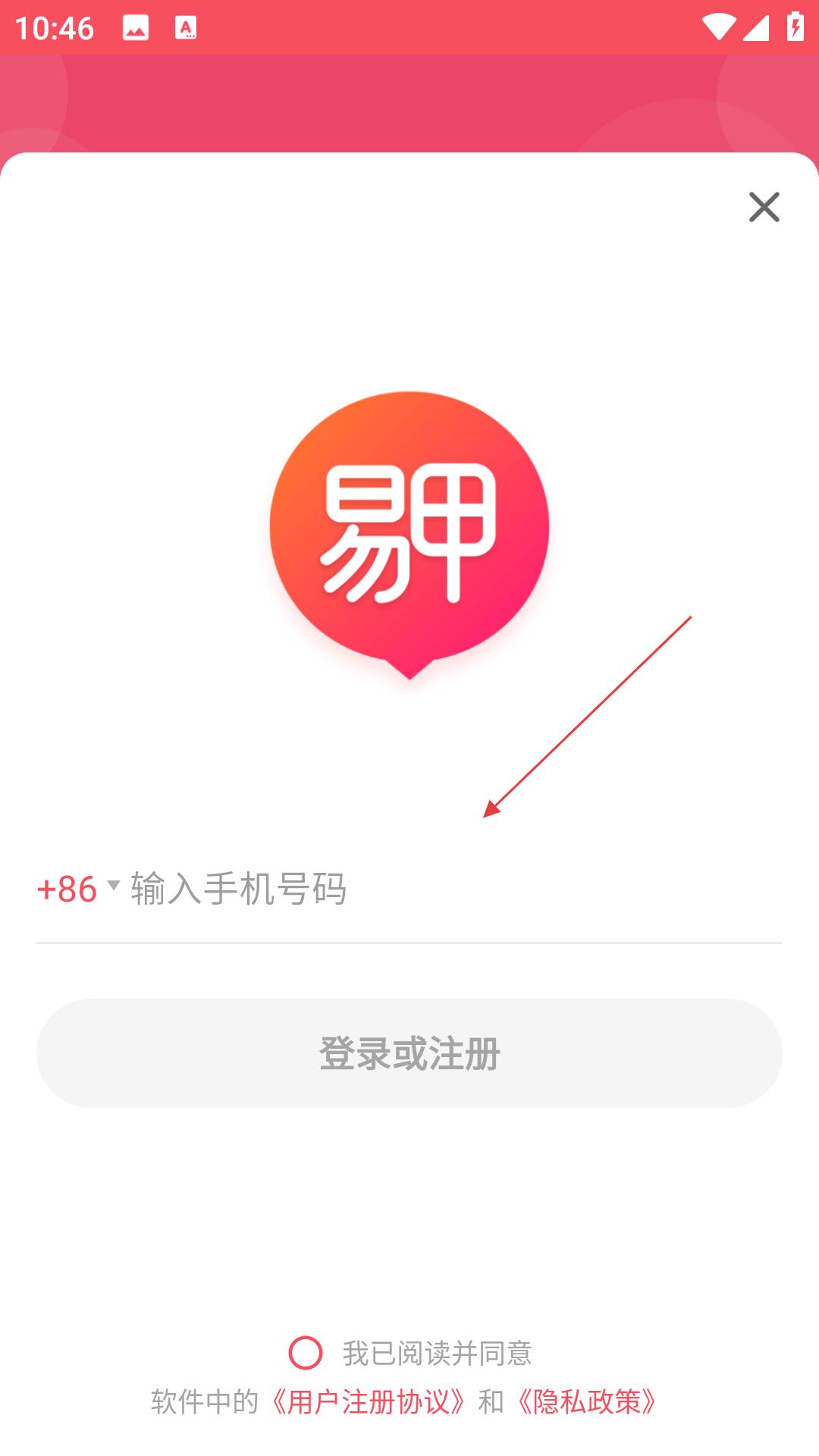The height and width of the screenshot is (1456, 819).
Task: Open the +86 country code dropdown
Action: 77,889
